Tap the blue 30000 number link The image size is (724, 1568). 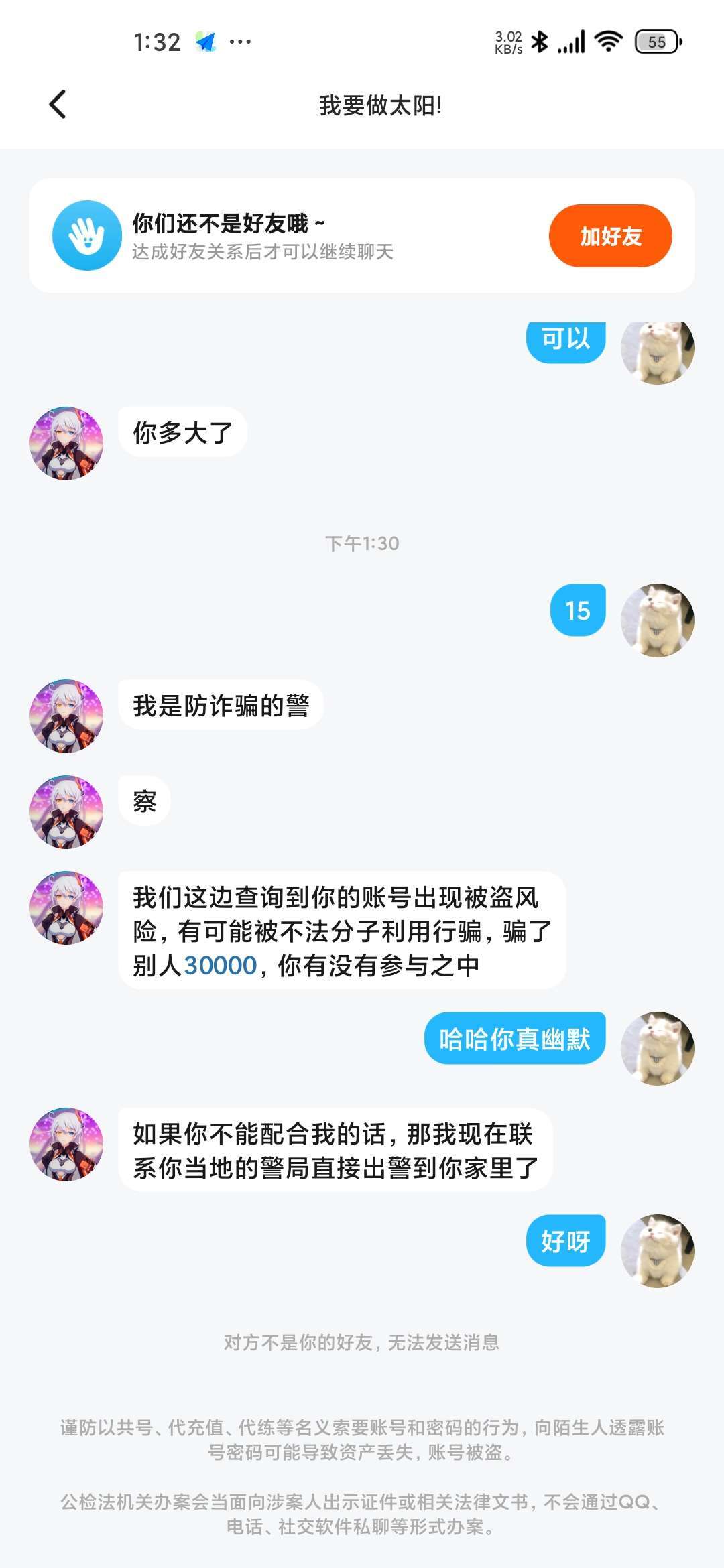[221, 966]
